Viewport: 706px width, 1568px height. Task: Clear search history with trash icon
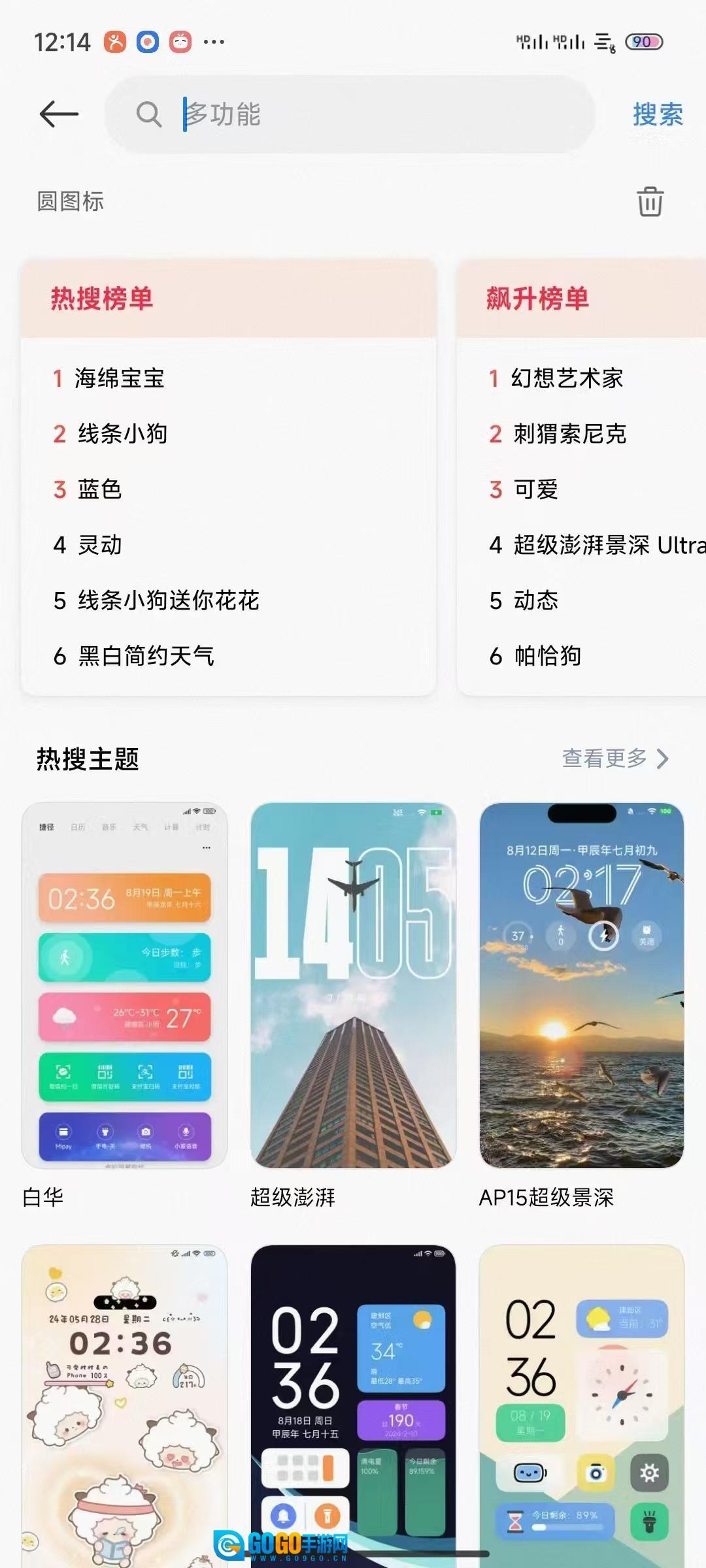[x=650, y=201]
